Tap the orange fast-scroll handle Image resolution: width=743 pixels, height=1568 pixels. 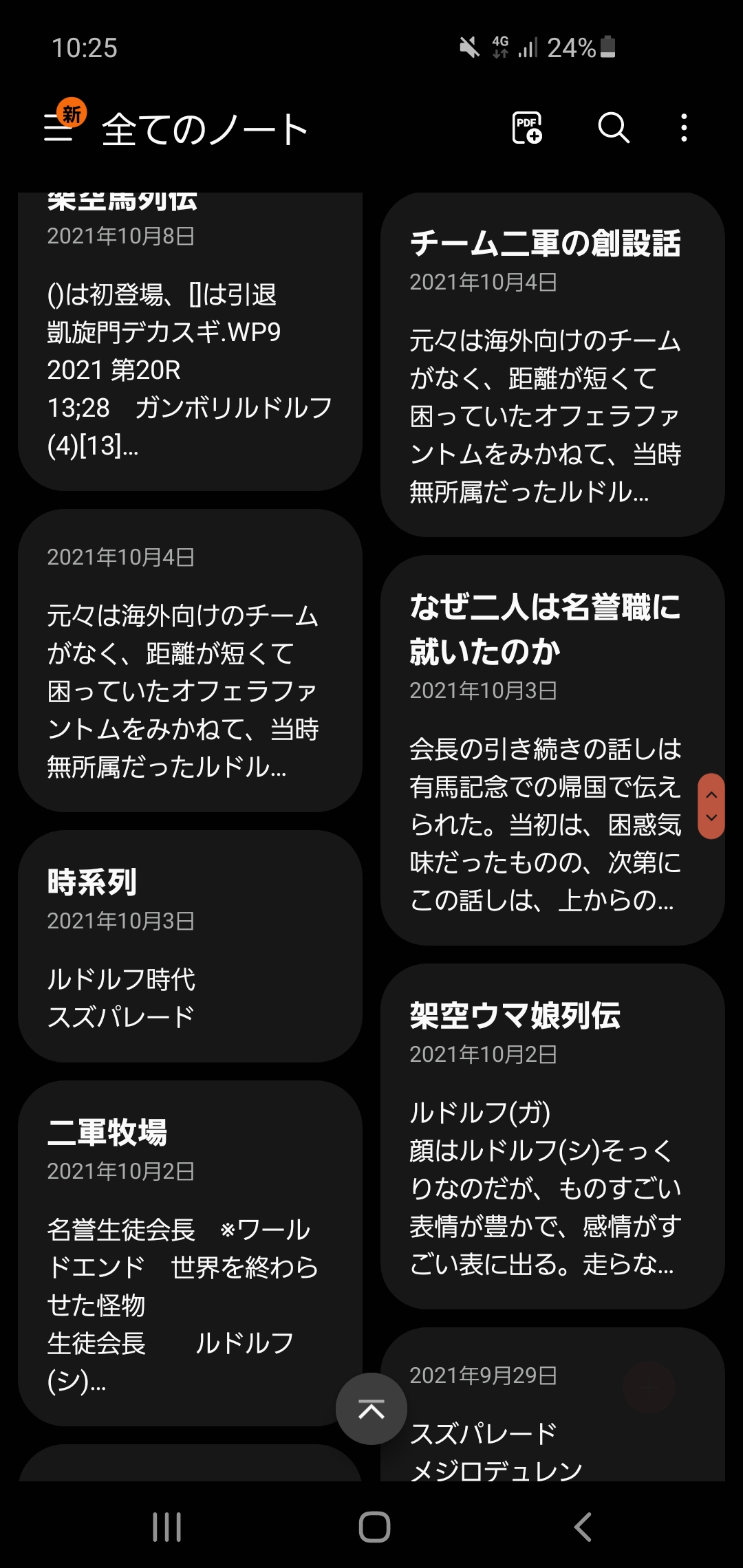pyautogui.click(x=711, y=806)
